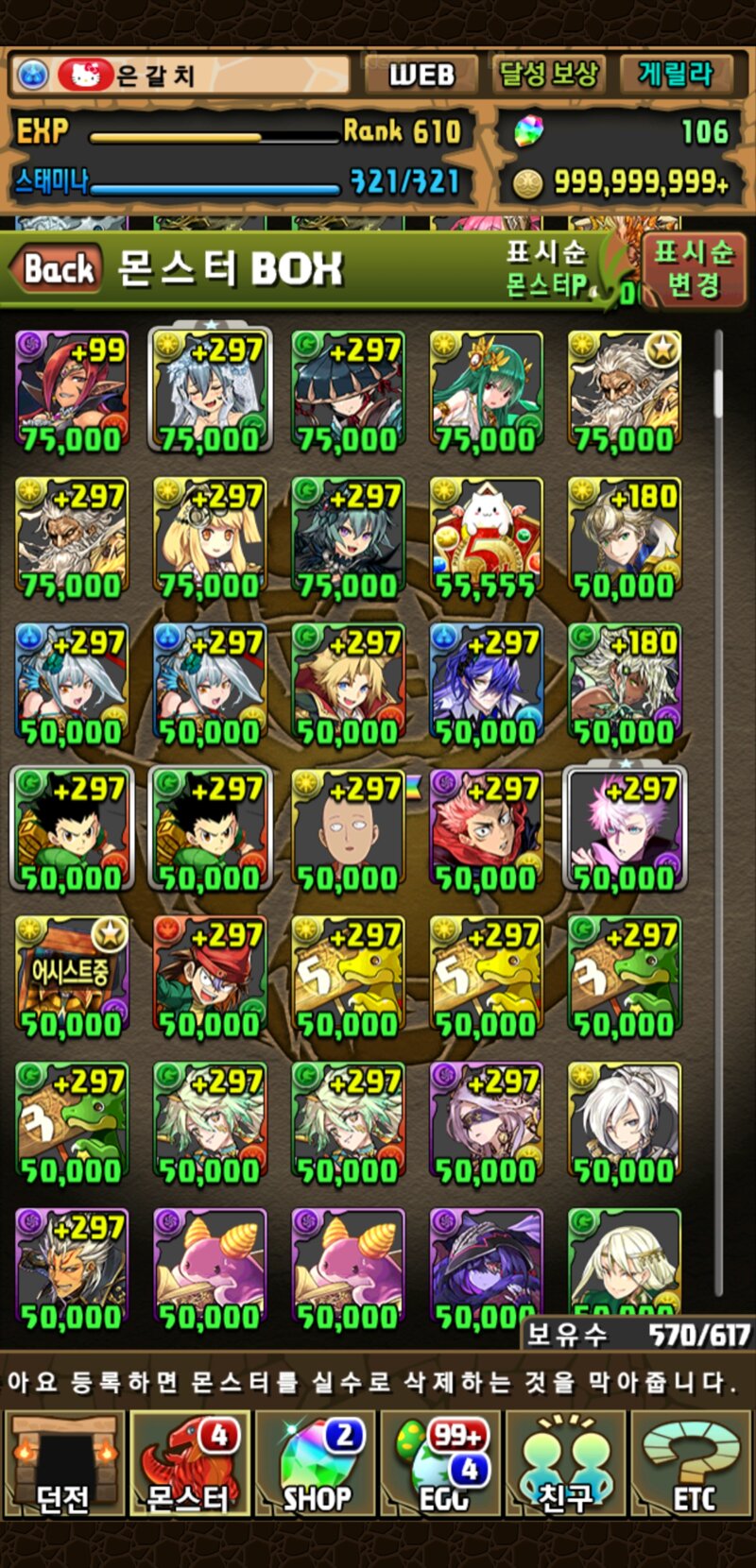Select the Saitama bald hero monster
The width and height of the screenshot is (756, 1568).
coord(348,831)
